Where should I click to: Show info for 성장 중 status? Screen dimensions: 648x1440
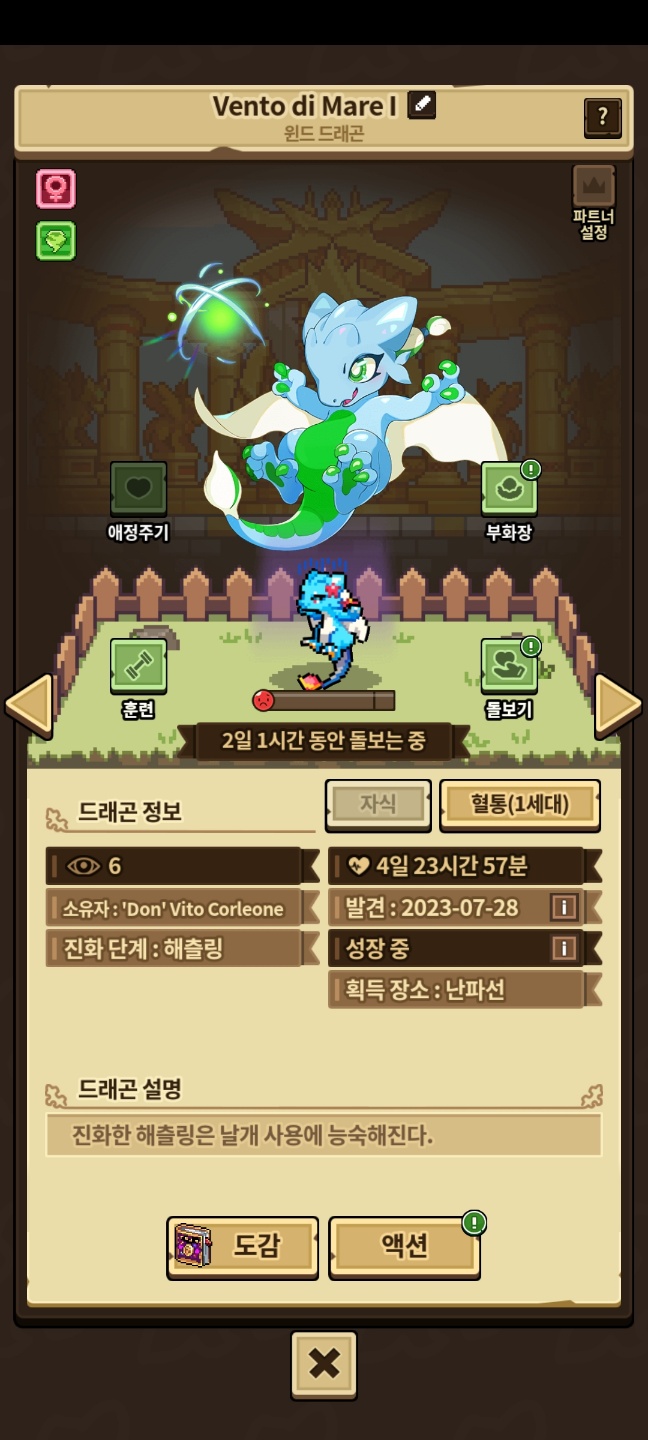(x=564, y=948)
